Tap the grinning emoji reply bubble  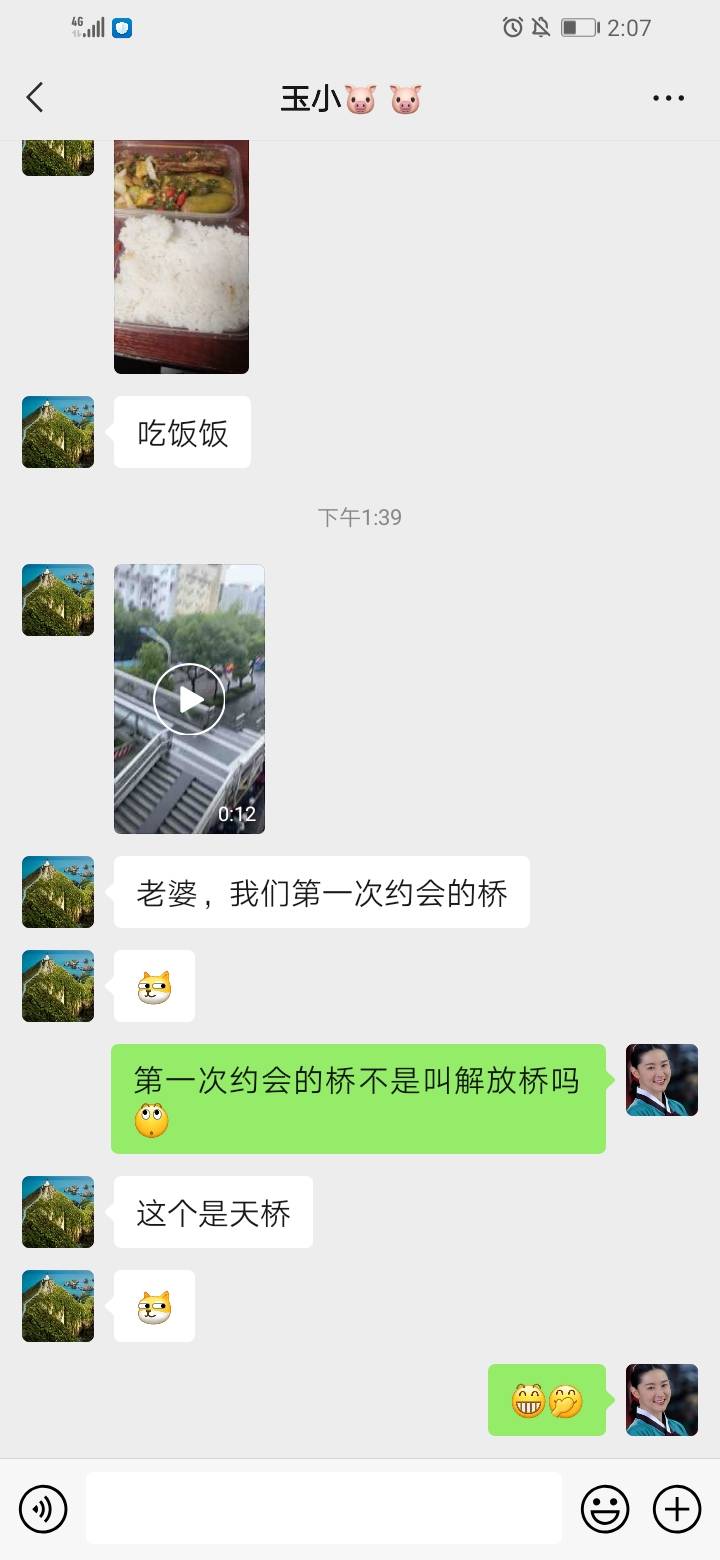547,1400
